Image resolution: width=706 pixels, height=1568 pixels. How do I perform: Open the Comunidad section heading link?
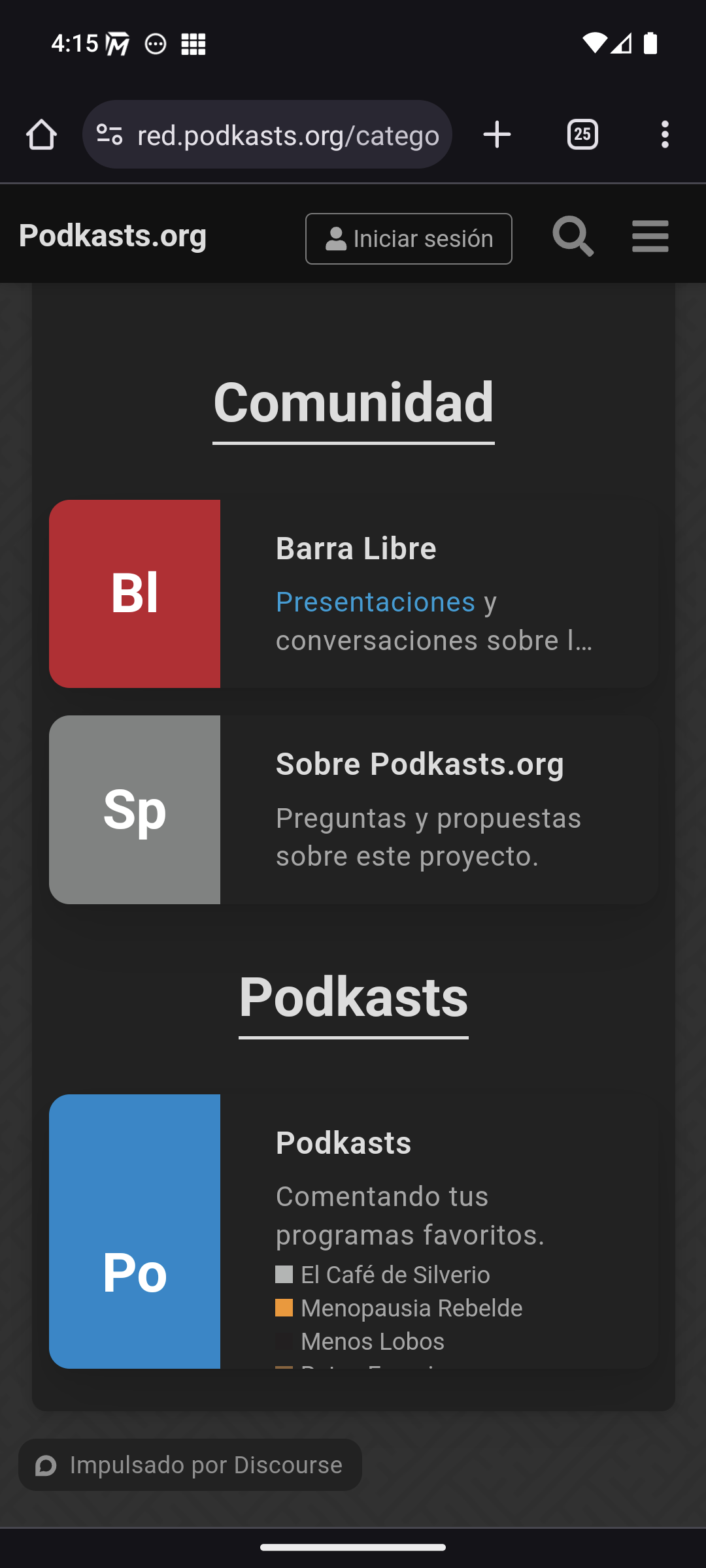coord(354,403)
